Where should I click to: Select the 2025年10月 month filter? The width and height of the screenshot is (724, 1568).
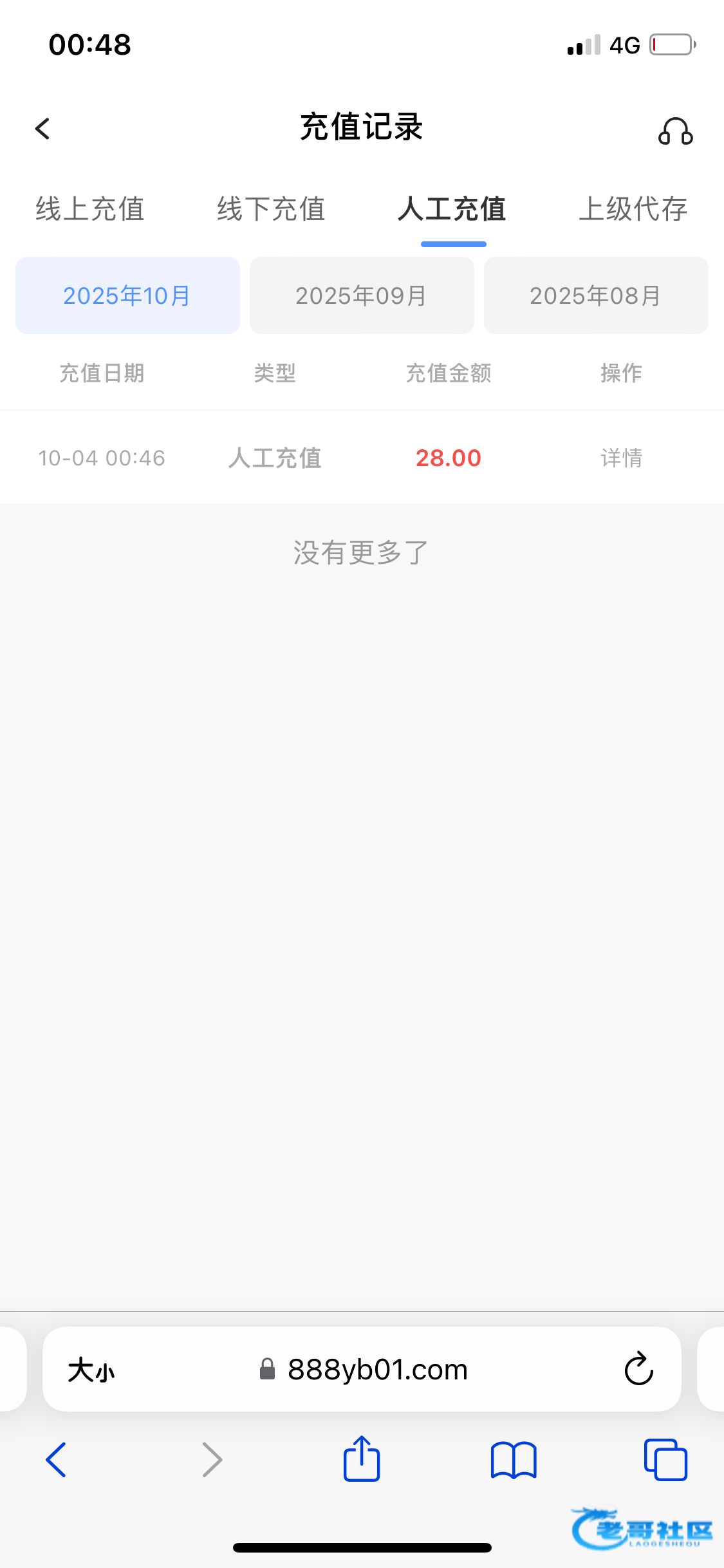pyautogui.click(x=127, y=295)
